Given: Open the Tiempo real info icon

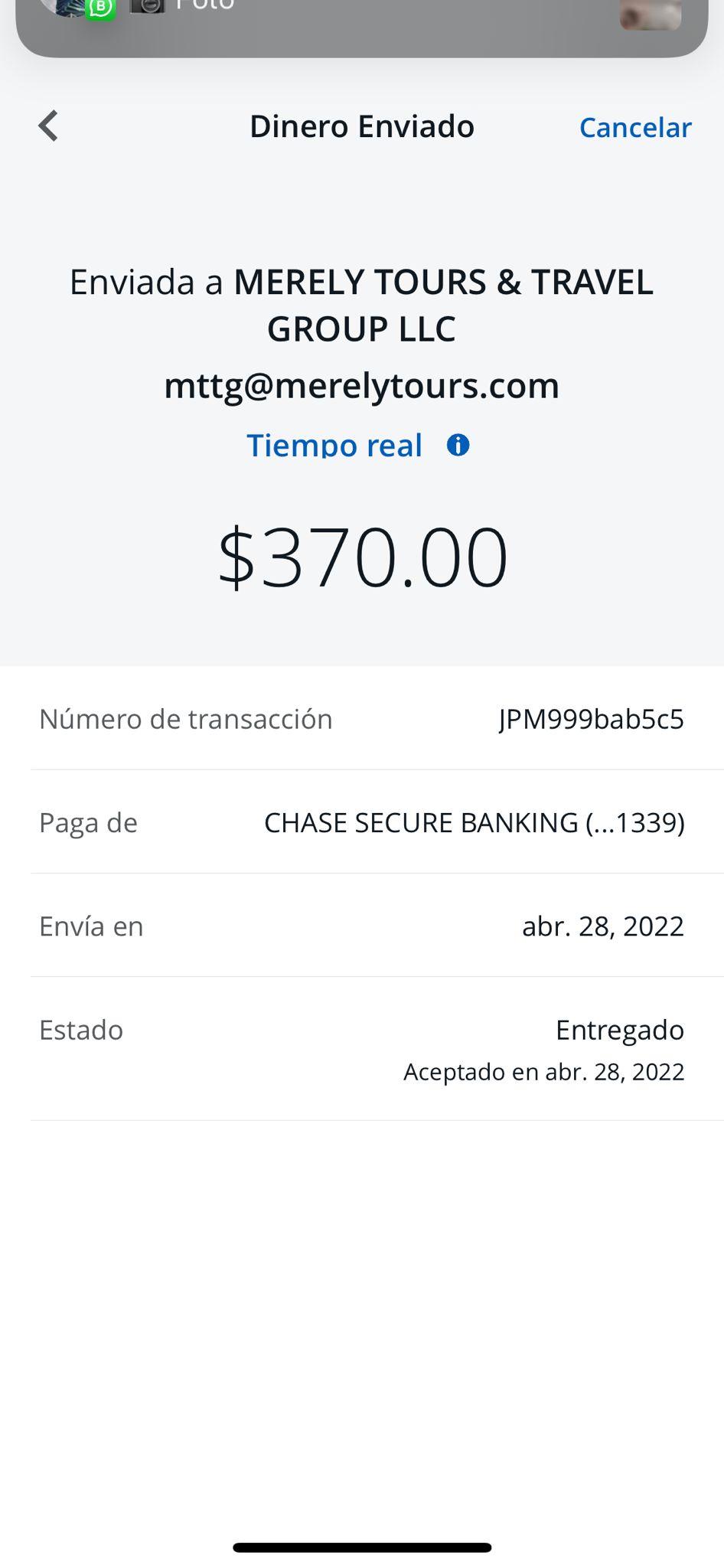Looking at the screenshot, I should [x=458, y=445].
